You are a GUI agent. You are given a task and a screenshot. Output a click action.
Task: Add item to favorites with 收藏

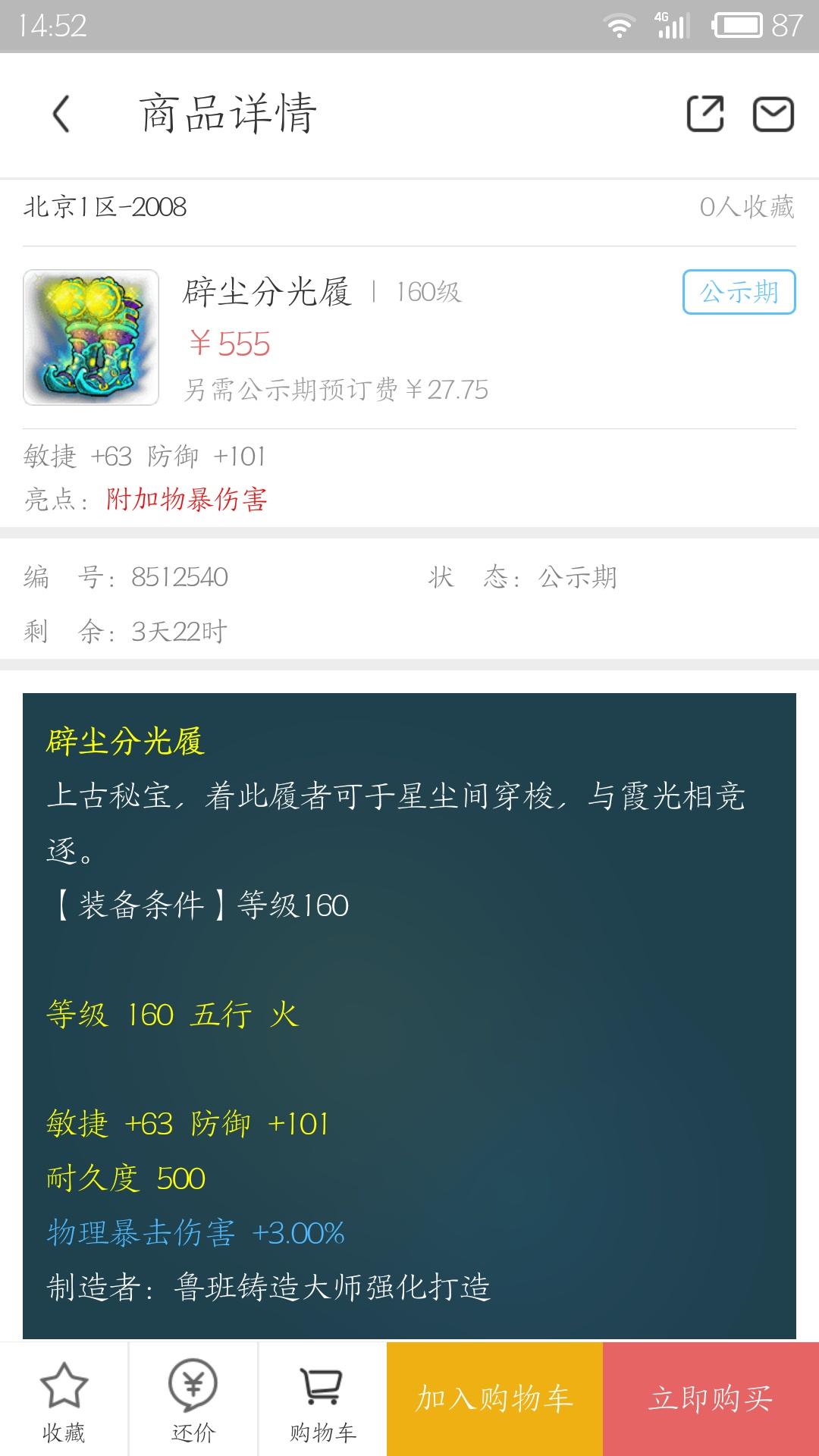(x=64, y=1400)
